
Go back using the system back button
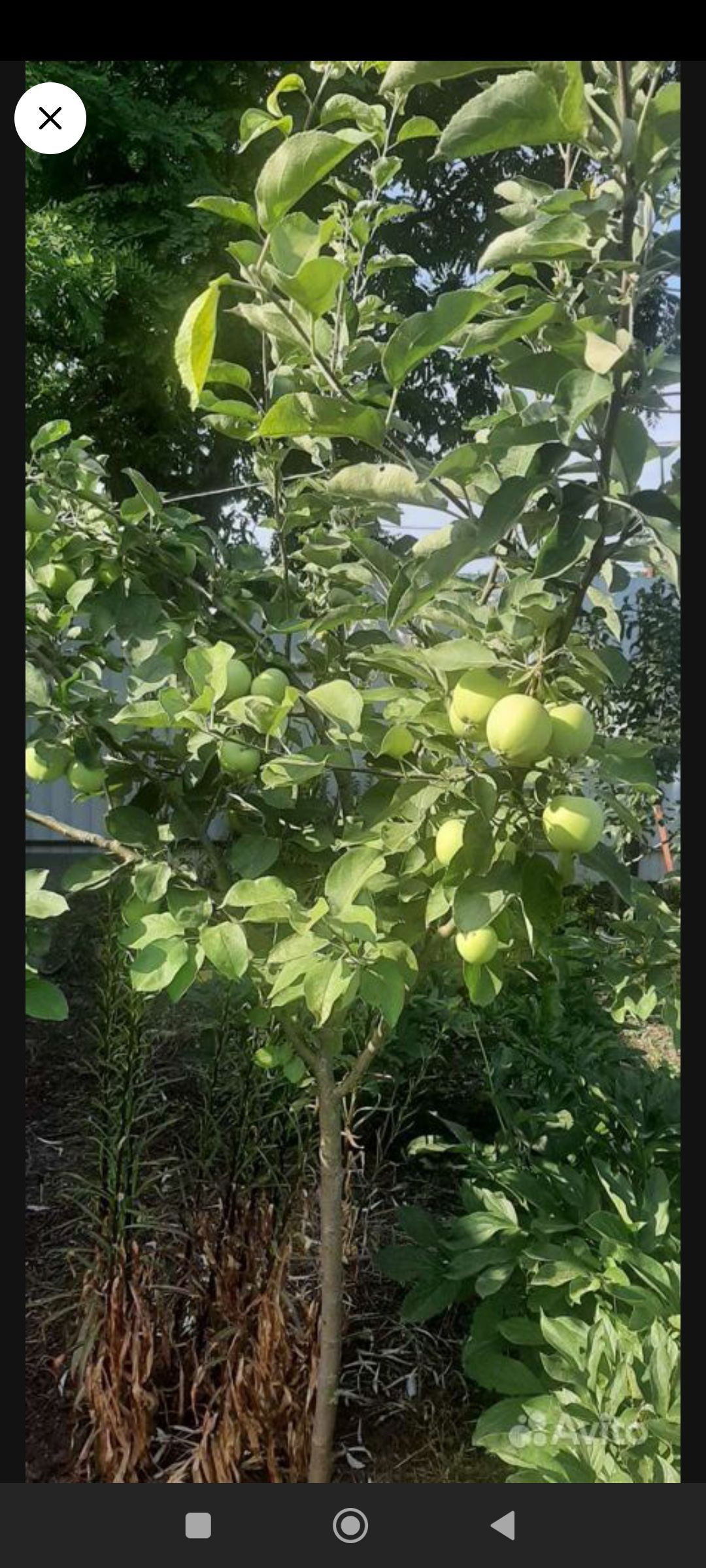[x=503, y=1526]
